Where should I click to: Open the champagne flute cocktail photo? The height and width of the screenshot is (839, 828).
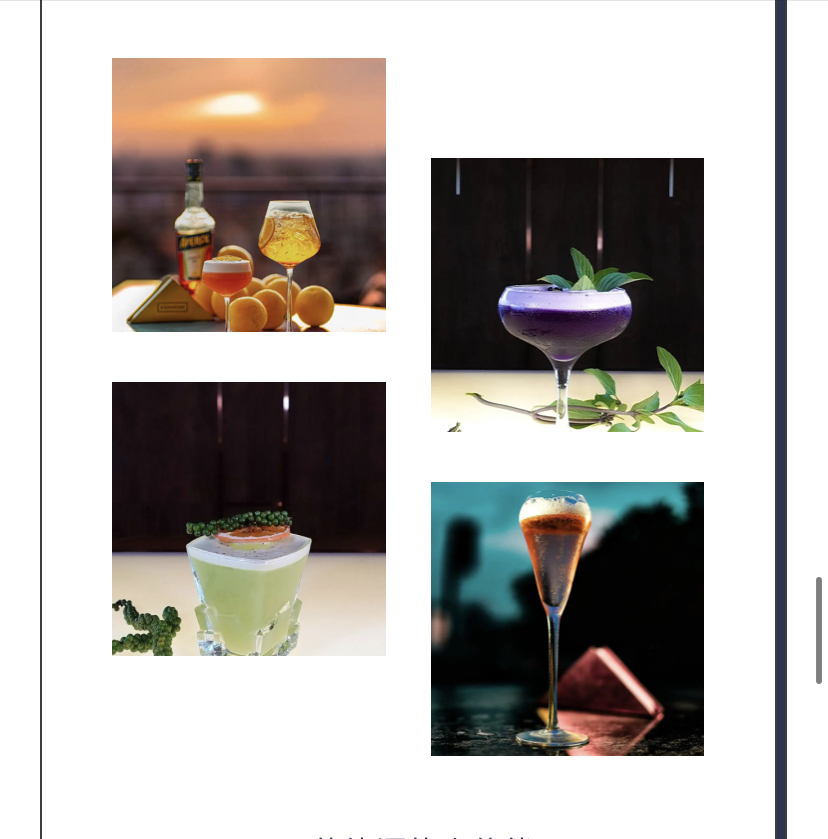[567, 619]
